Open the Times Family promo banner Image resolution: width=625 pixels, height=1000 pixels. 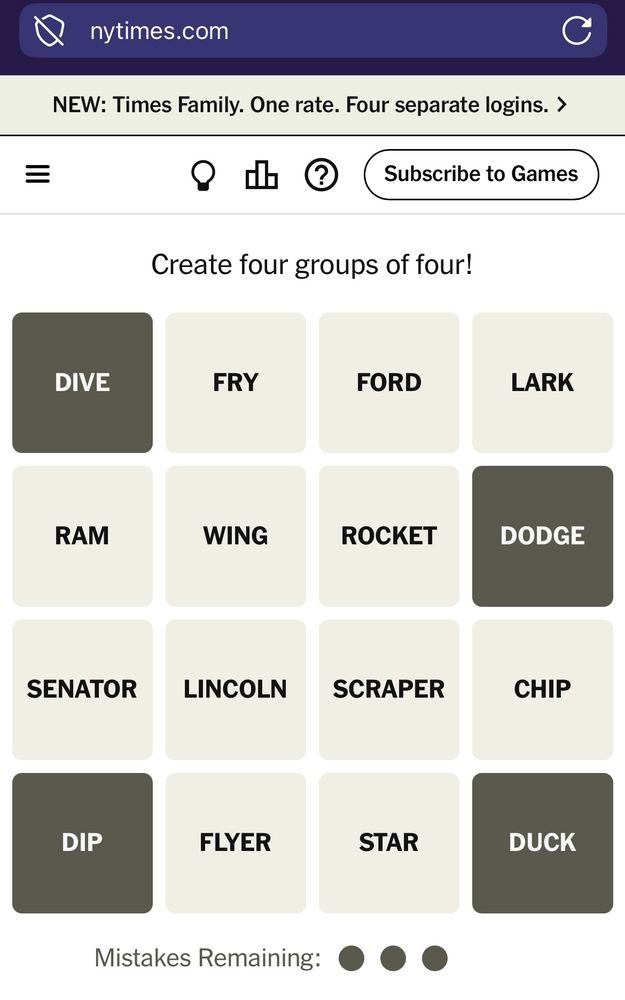312,105
